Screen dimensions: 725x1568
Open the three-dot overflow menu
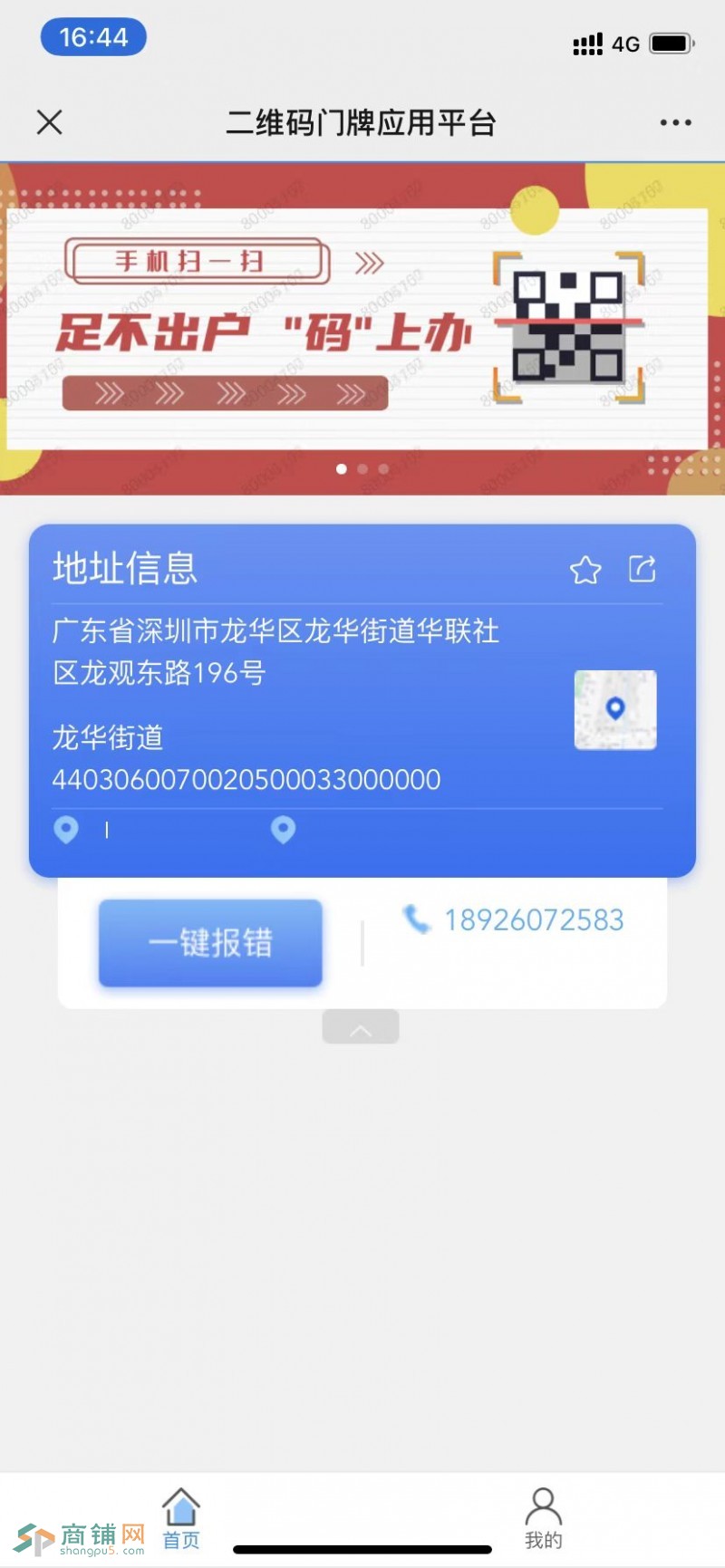[675, 122]
